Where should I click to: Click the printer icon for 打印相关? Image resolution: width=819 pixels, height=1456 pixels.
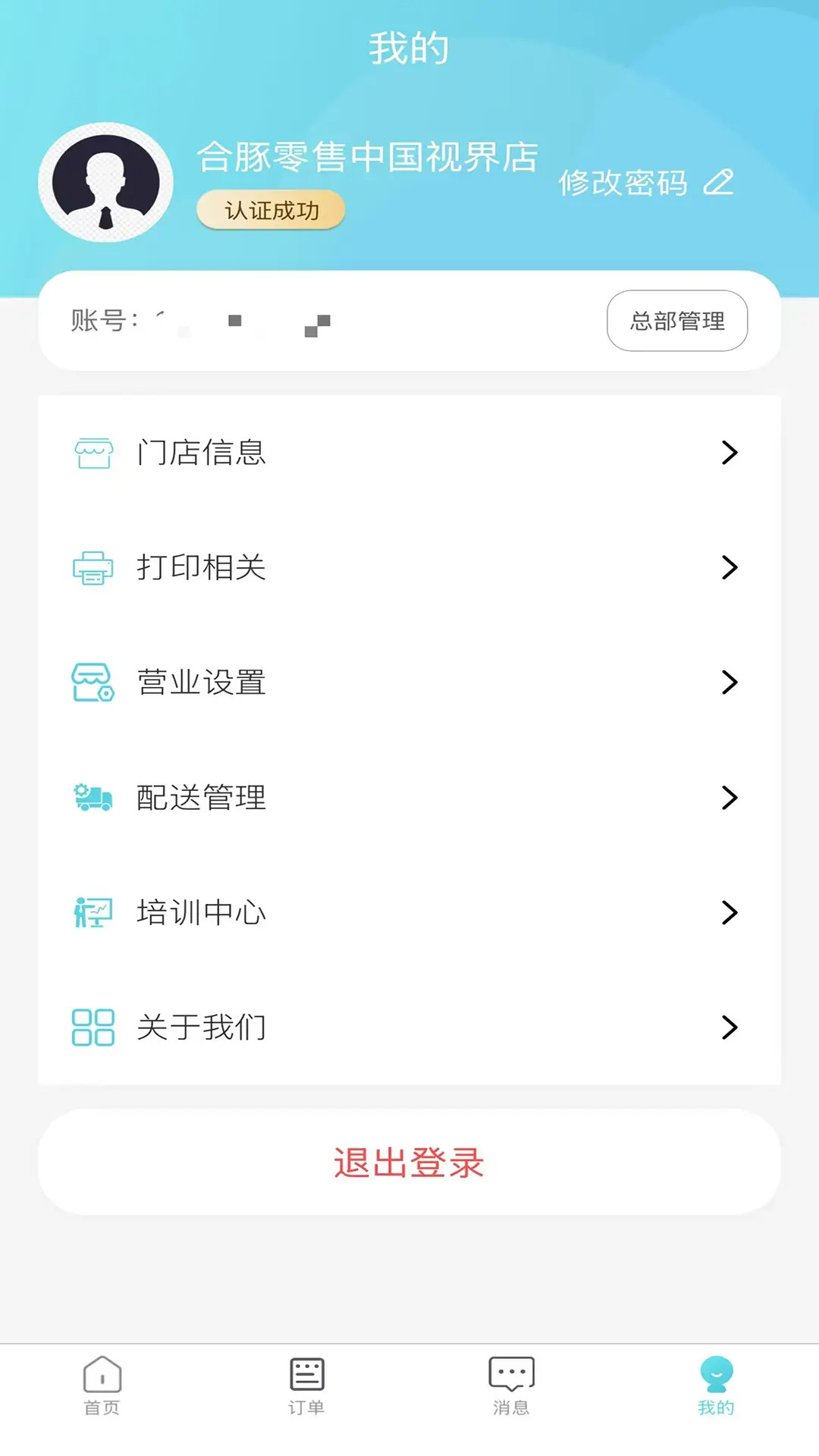[93, 568]
